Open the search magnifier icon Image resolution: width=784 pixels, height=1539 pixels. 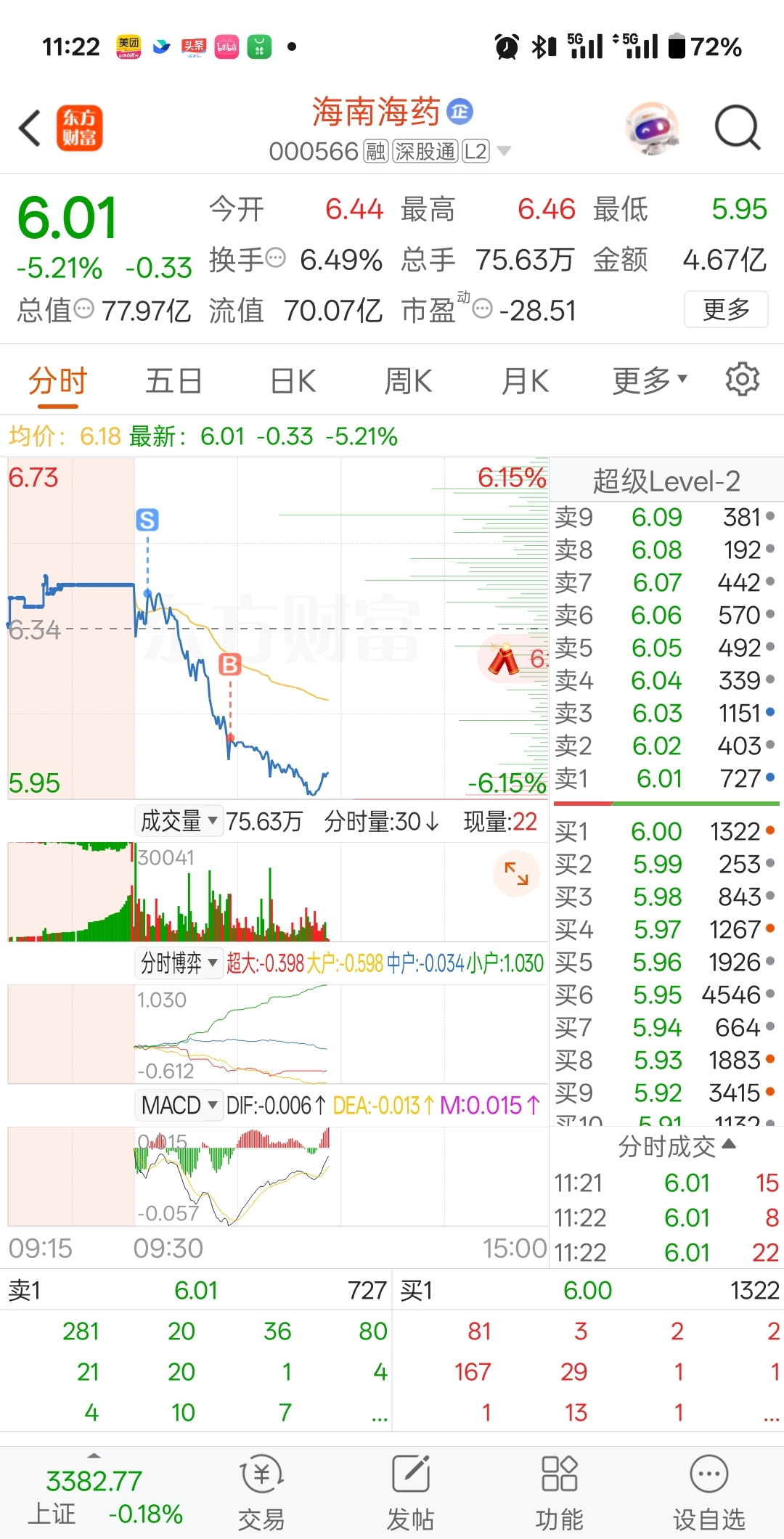click(737, 128)
